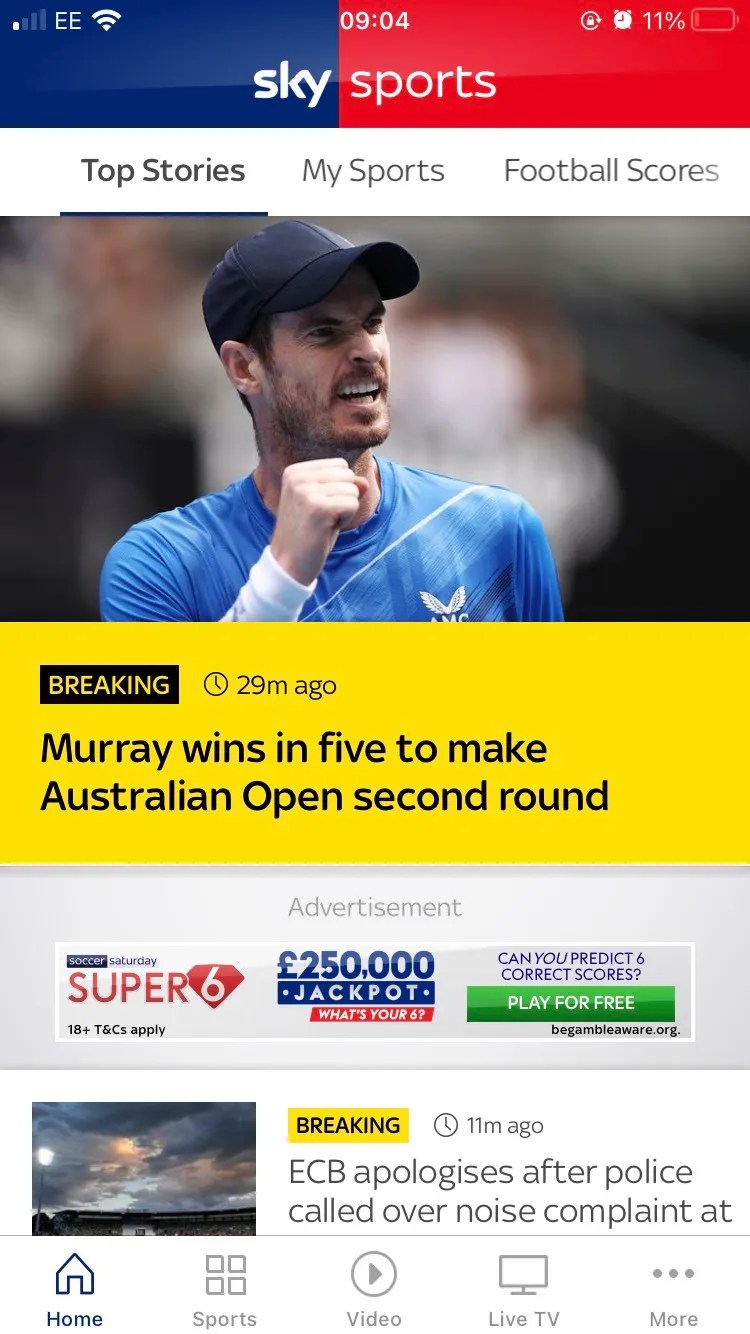Open the Home tab icon

75,1274
